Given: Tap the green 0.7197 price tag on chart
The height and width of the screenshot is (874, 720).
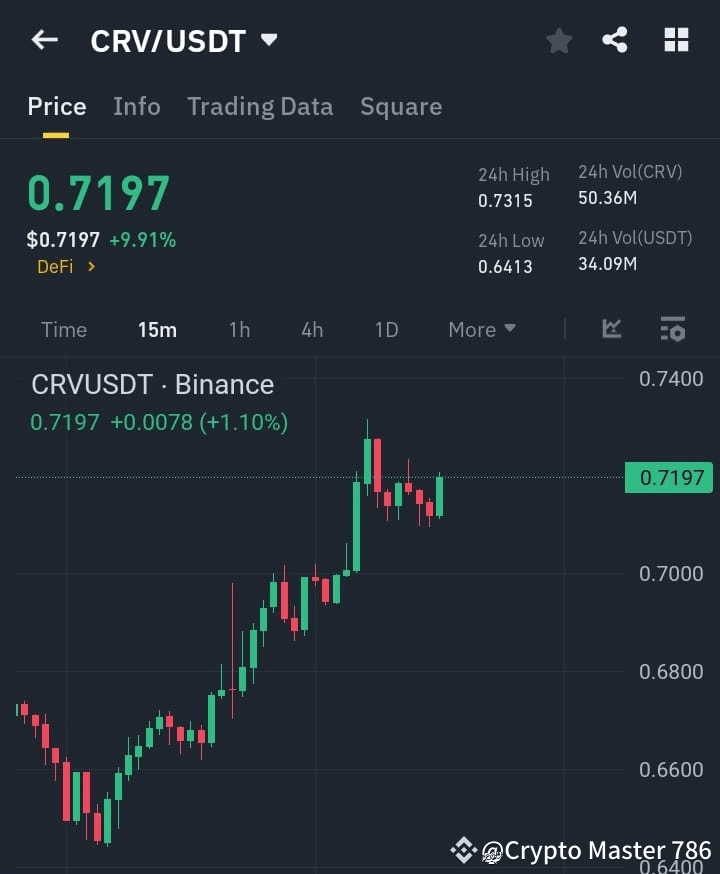Looking at the screenshot, I should 668,478.
